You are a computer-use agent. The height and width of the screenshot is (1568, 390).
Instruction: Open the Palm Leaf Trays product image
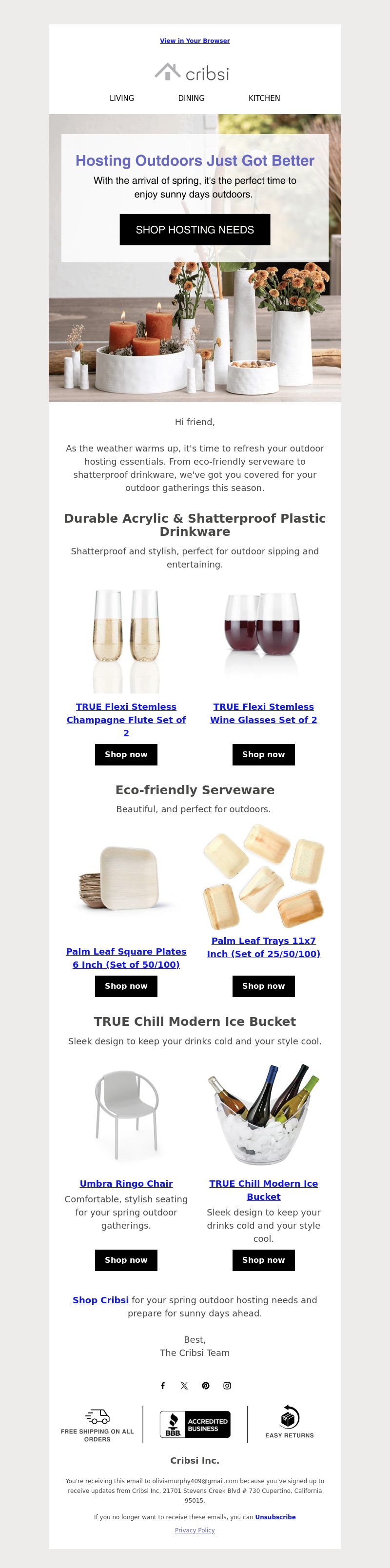pos(263,877)
